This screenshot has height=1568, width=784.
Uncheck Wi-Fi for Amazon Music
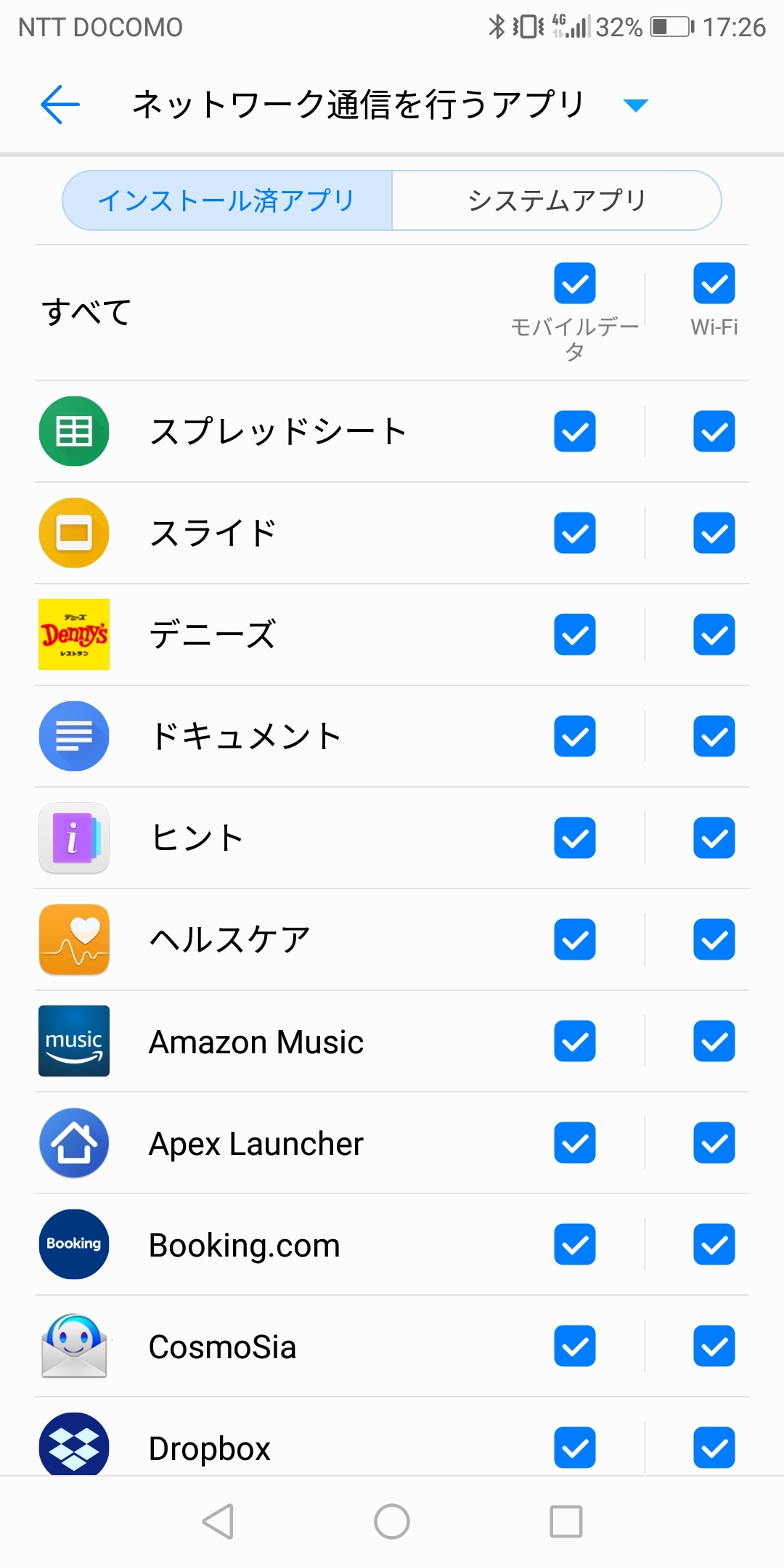714,1041
